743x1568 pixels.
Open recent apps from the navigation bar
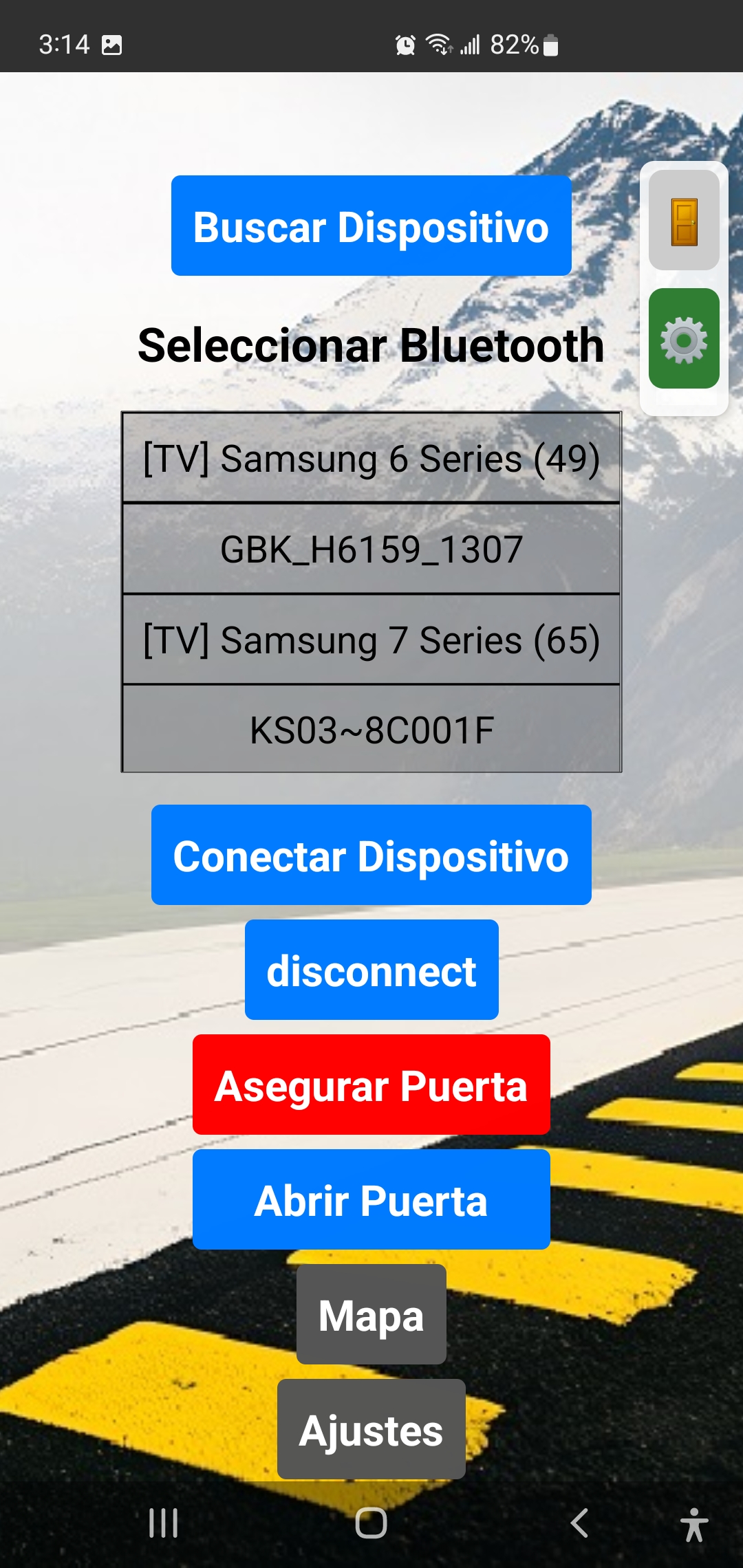[x=164, y=1523]
